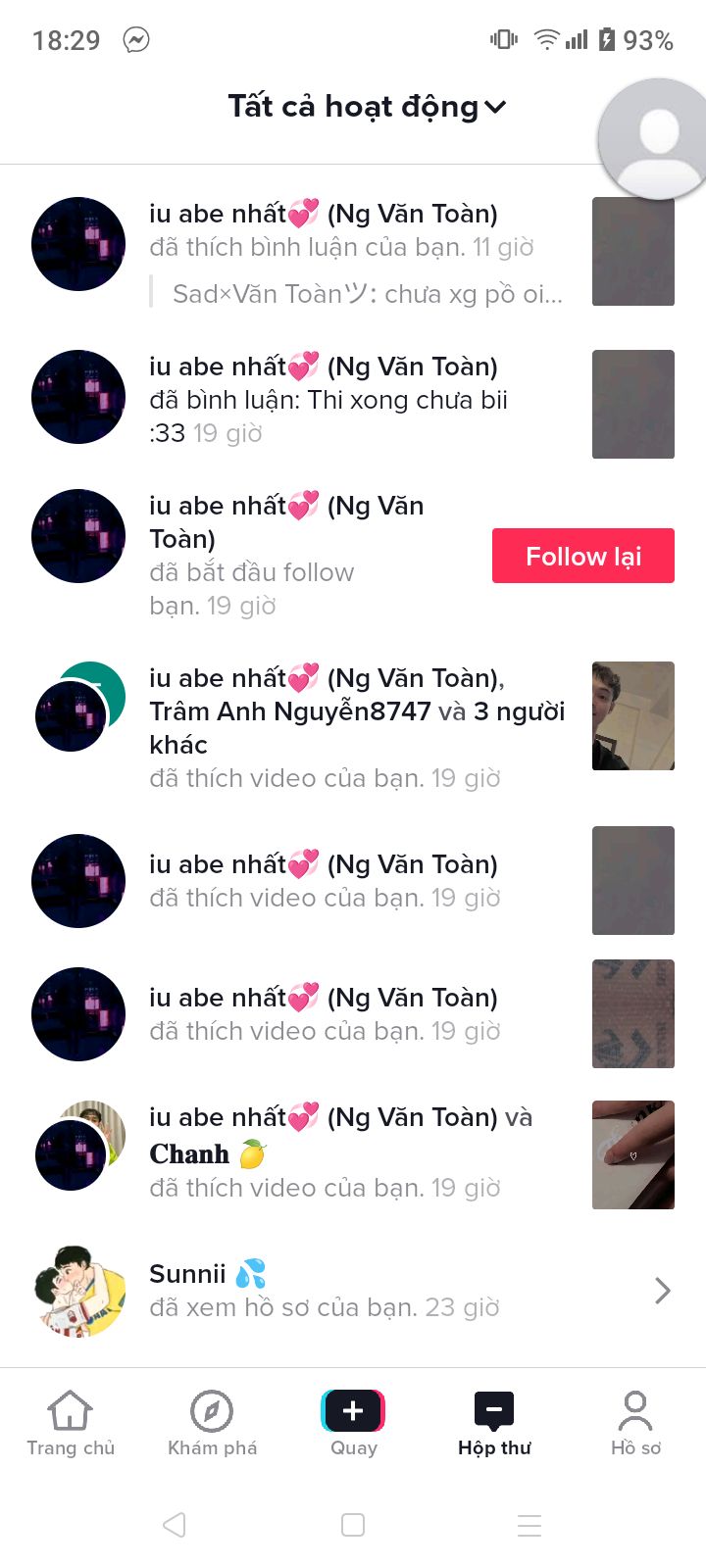Select the Hộp thư tab
This screenshot has width=706, height=1568.
tap(494, 1423)
